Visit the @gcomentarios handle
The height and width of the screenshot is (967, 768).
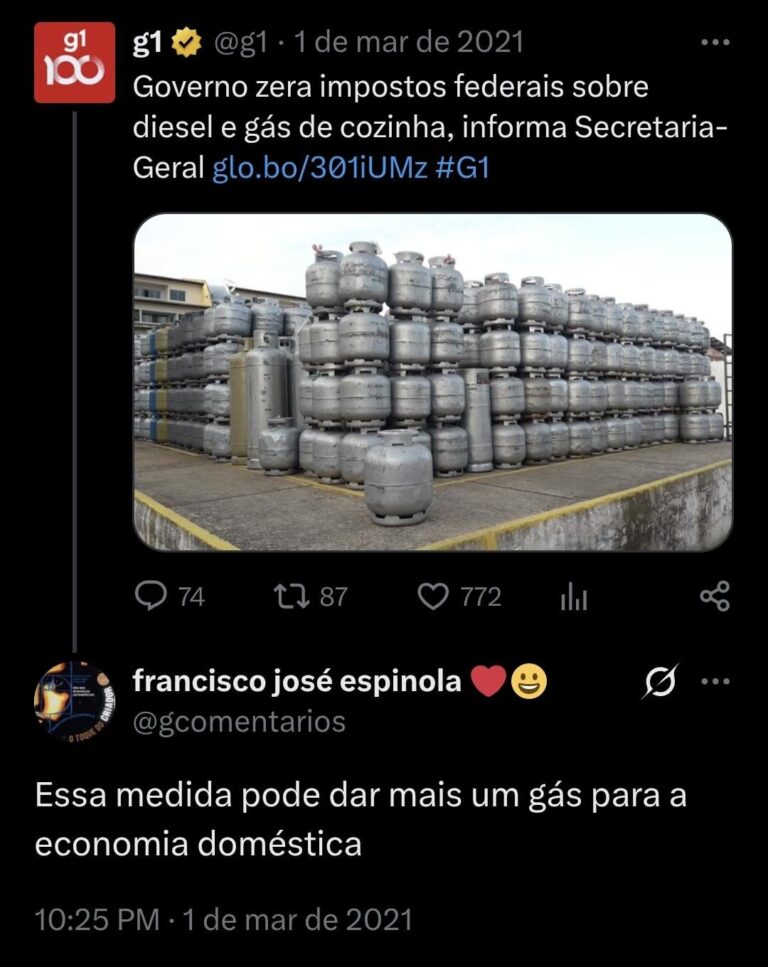click(239, 722)
